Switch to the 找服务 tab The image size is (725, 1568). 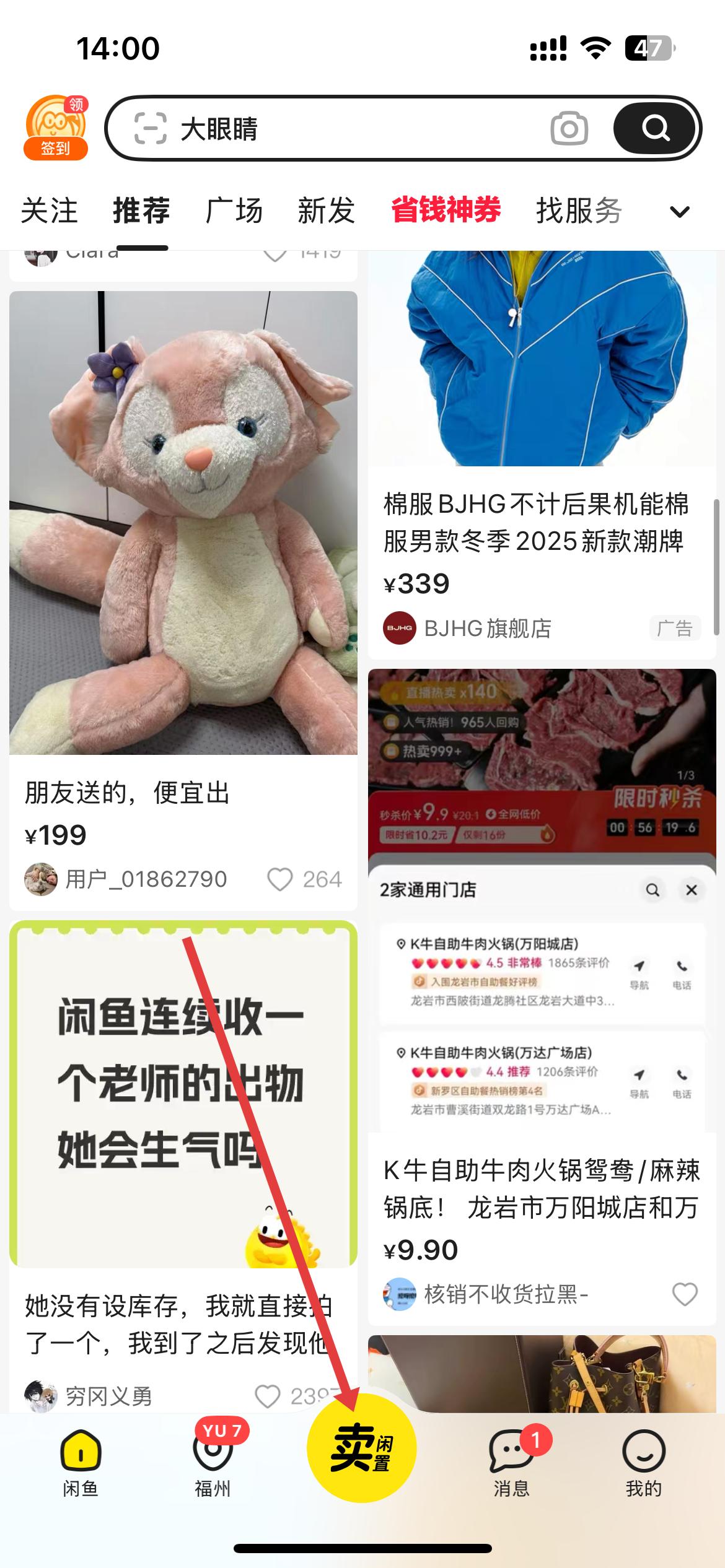579,211
